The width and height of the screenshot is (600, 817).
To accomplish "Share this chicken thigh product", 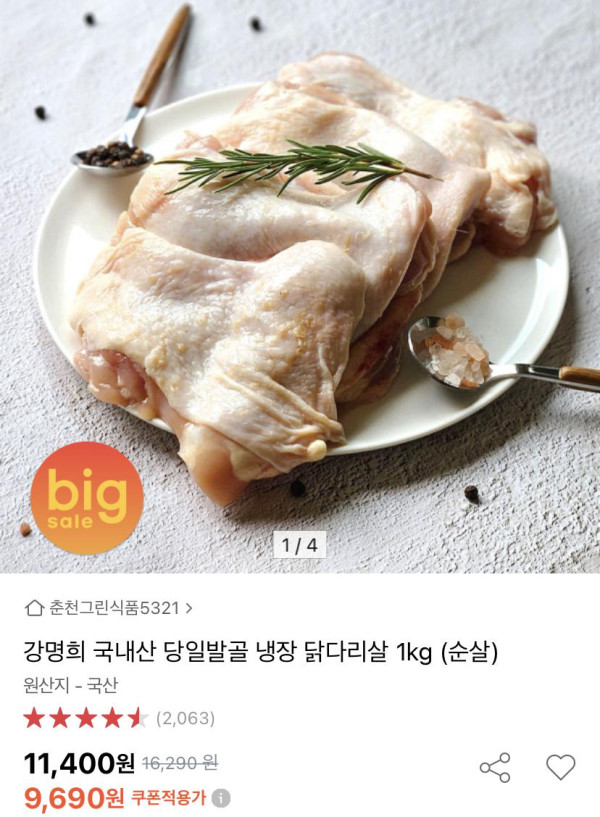I will coord(495,767).
